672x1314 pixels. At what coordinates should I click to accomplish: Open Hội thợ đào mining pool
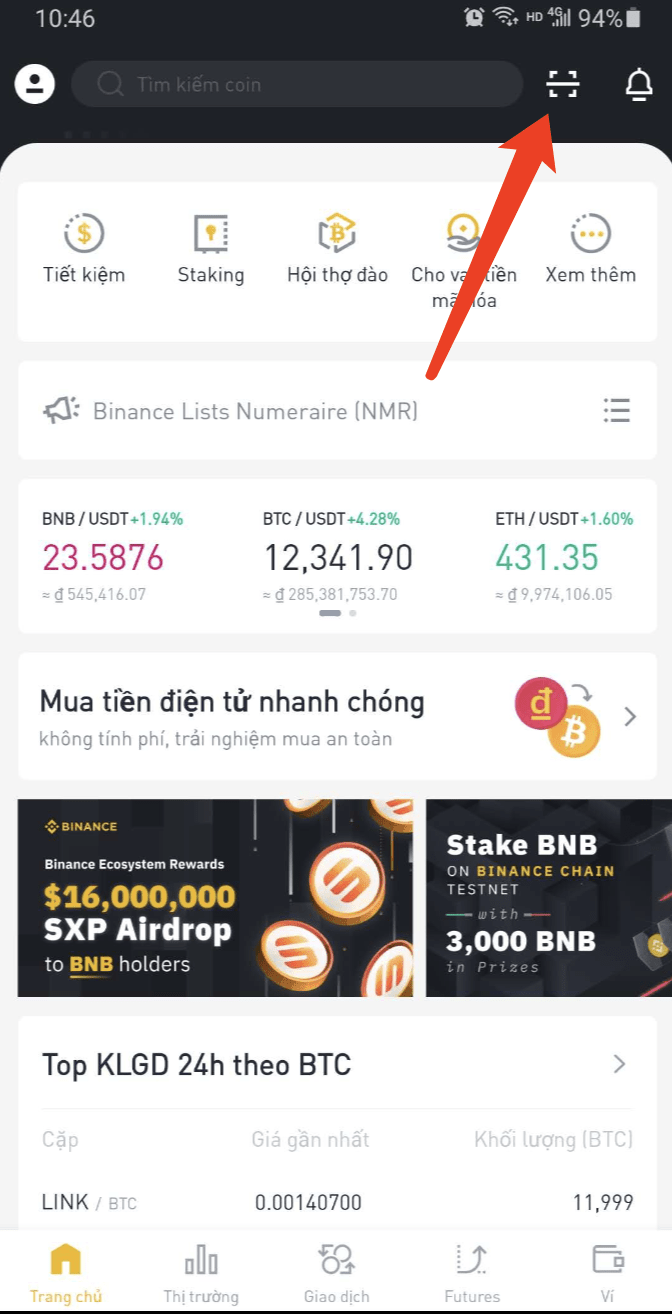click(x=337, y=250)
